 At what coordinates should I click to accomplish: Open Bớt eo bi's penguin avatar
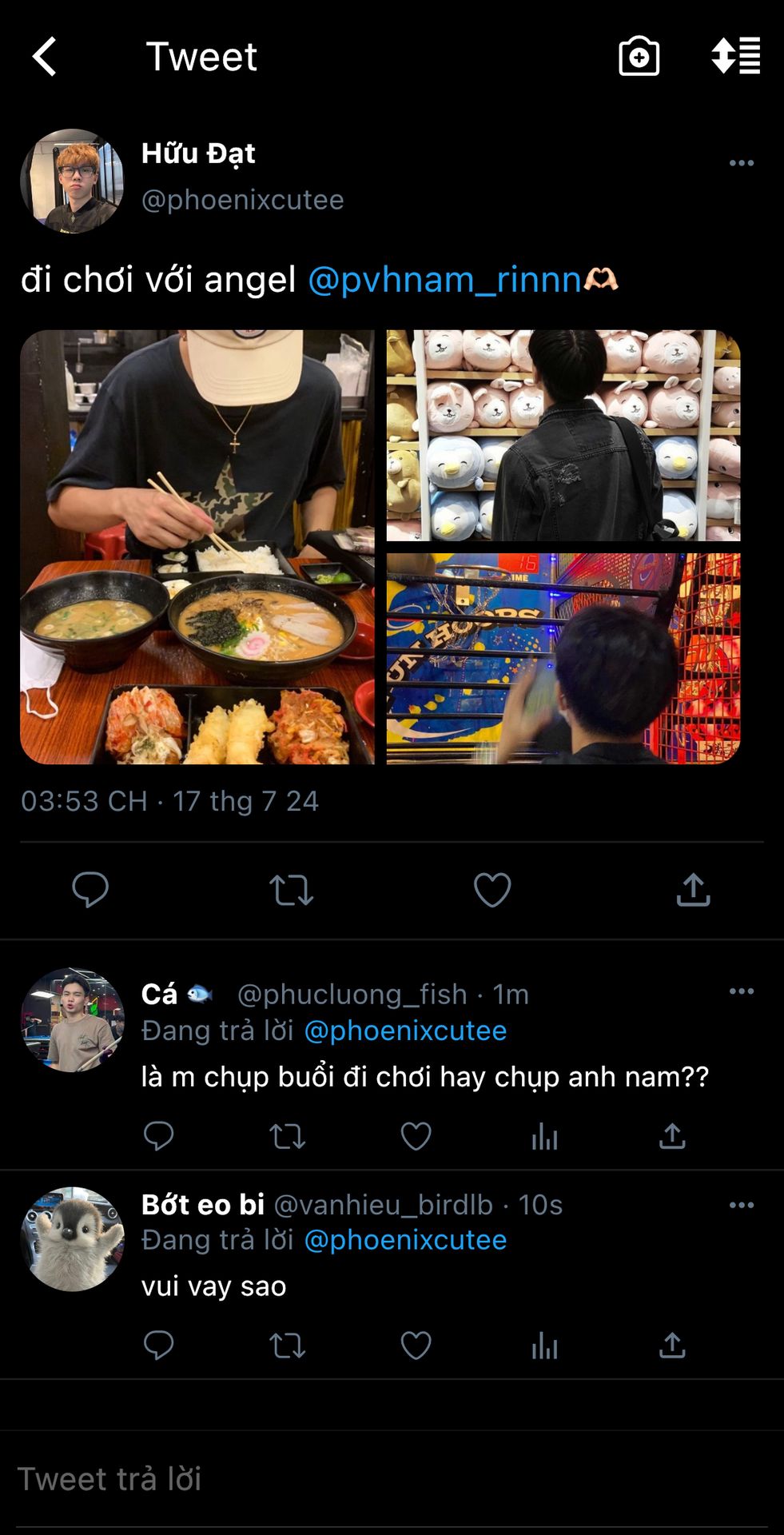pyautogui.click(x=72, y=1238)
